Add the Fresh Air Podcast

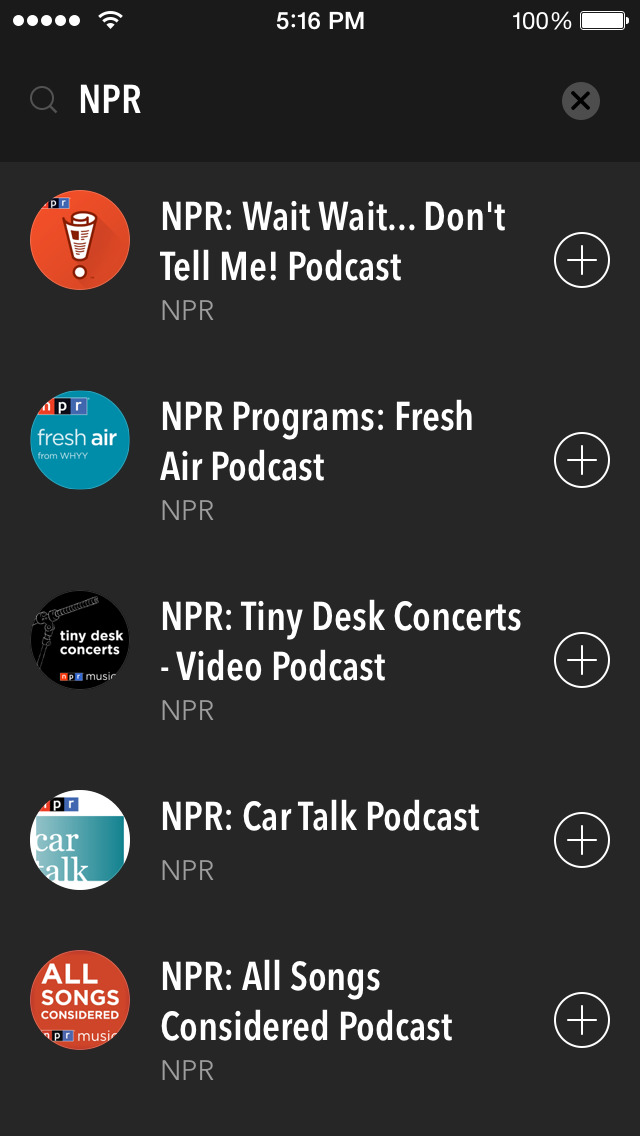582,460
